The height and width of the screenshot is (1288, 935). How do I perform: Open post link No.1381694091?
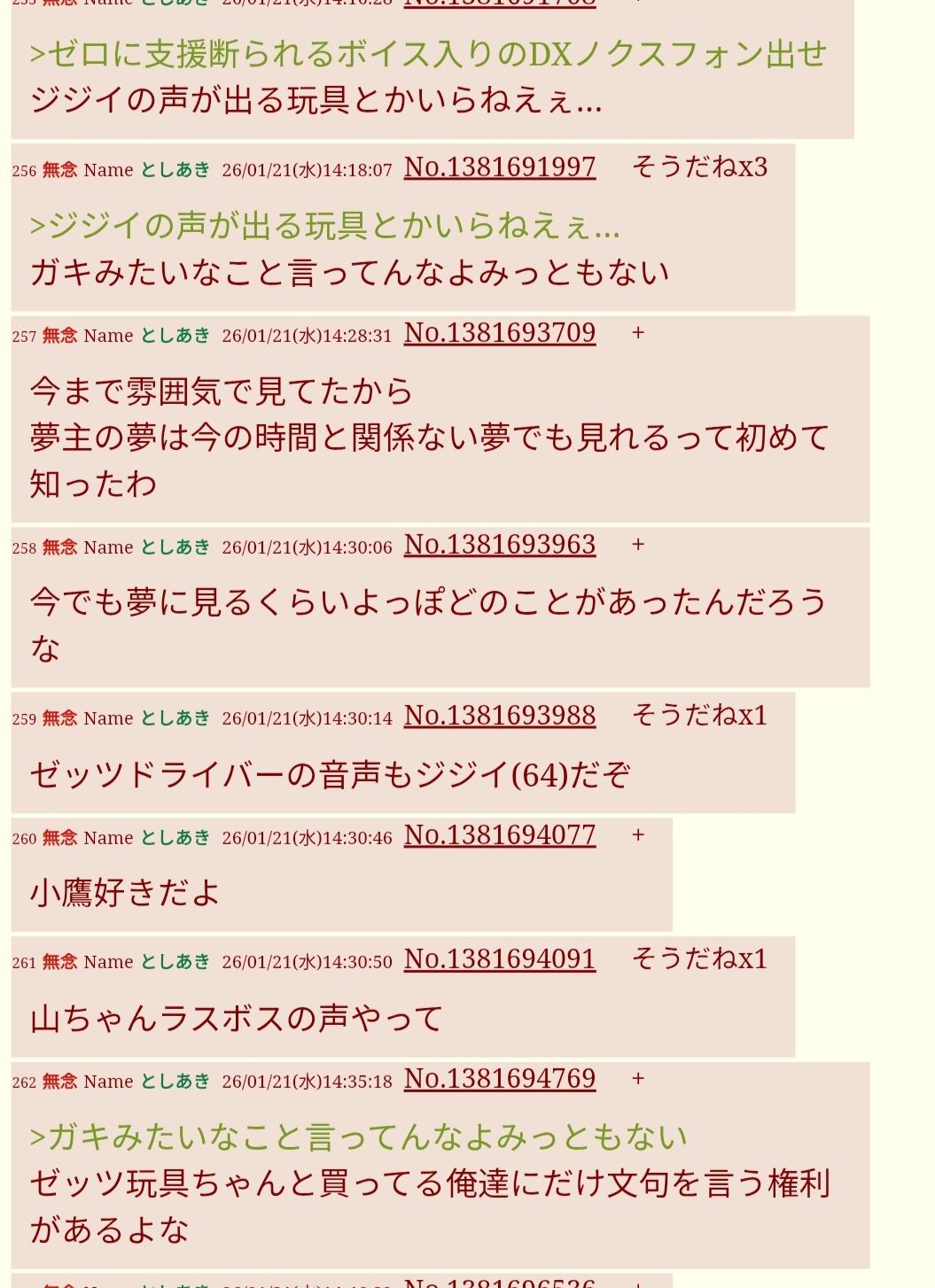point(500,958)
